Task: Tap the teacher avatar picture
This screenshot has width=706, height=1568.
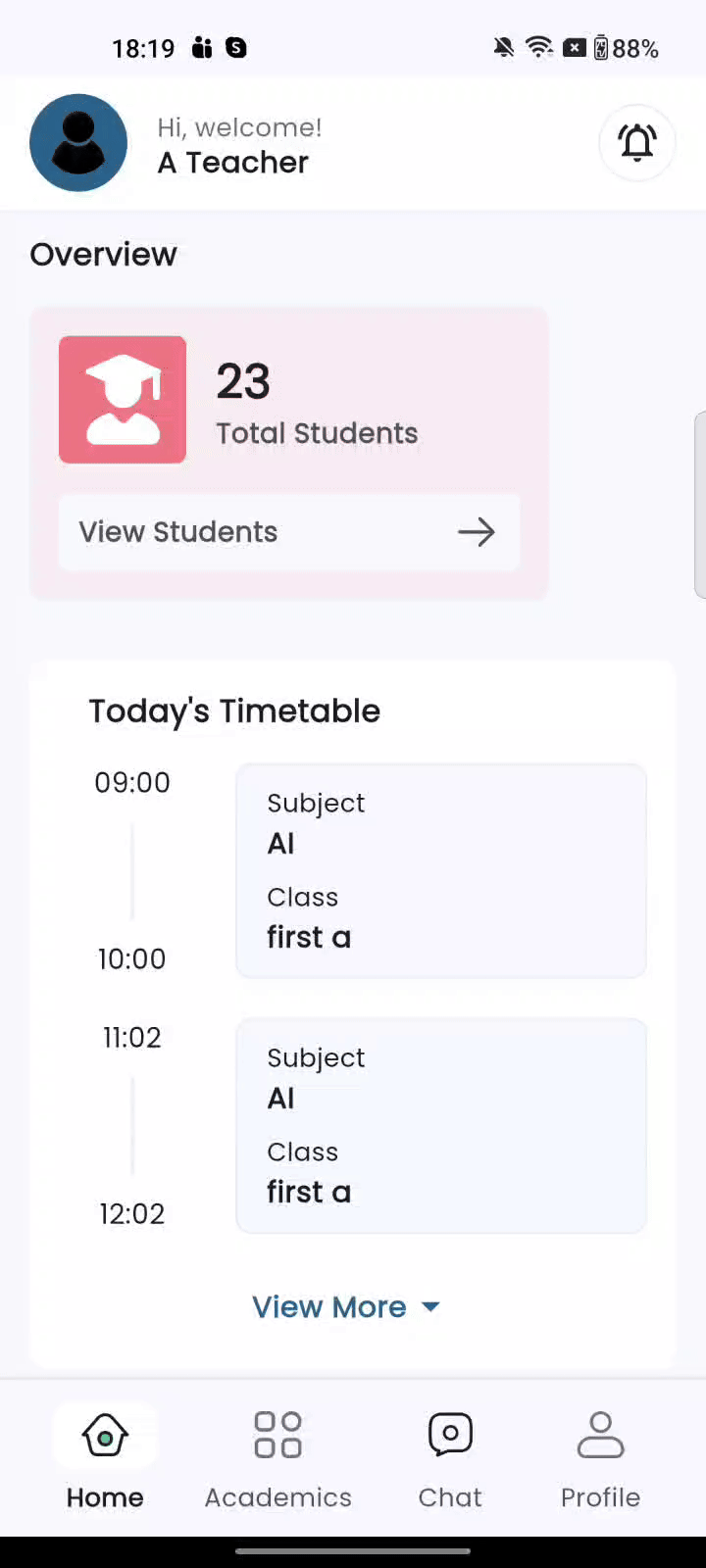Action: coord(78,142)
